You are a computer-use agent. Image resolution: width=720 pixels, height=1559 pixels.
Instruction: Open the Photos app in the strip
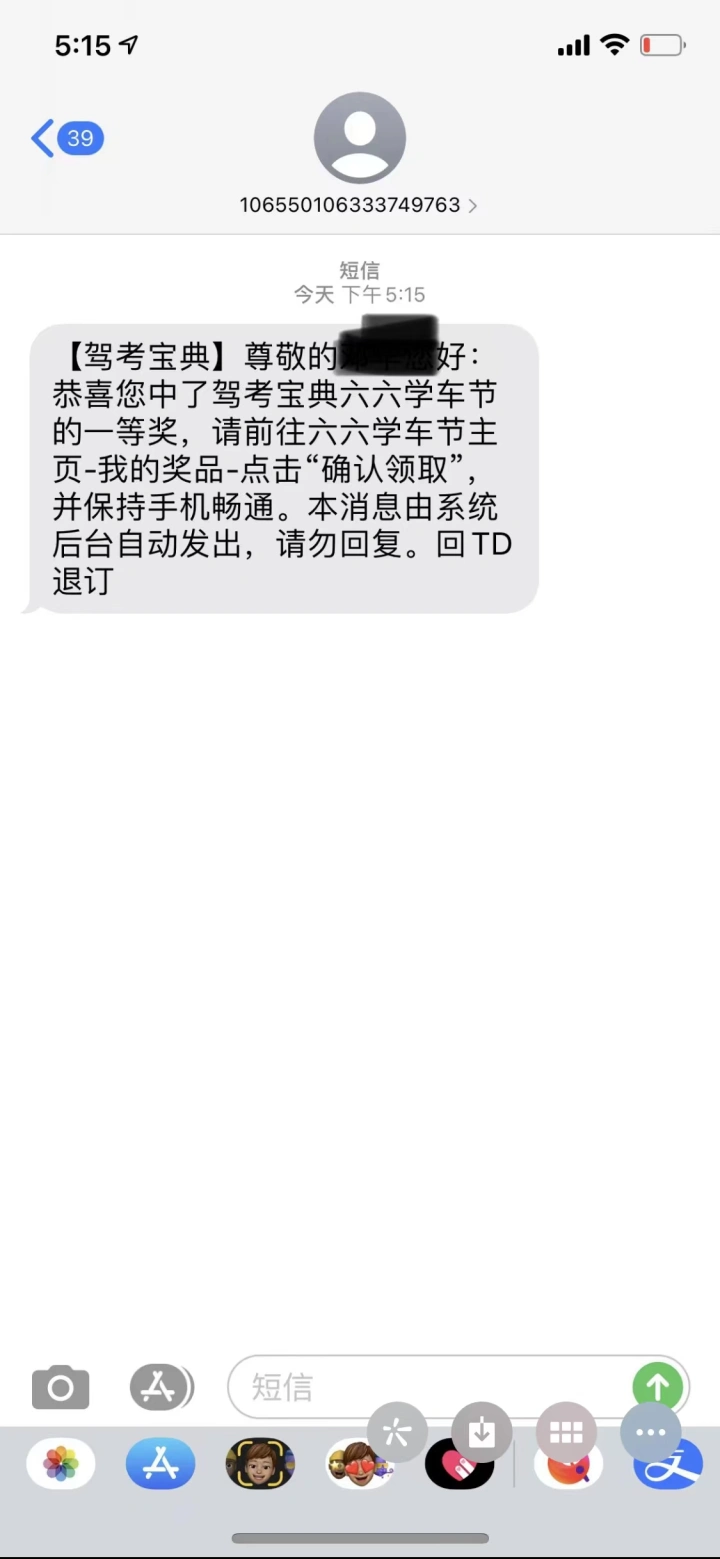click(61, 1464)
